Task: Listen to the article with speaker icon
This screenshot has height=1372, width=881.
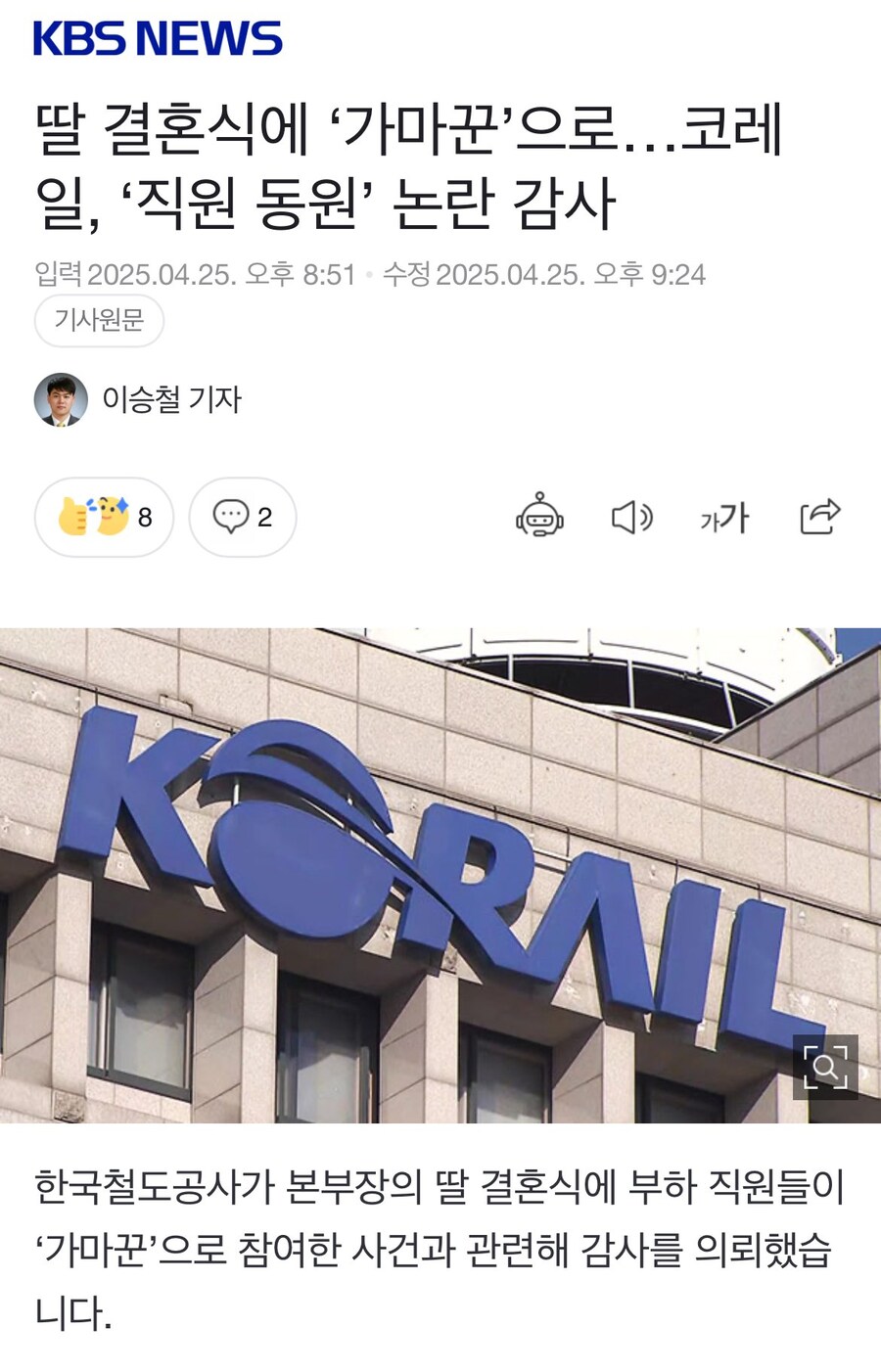Action: [x=631, y=517]
